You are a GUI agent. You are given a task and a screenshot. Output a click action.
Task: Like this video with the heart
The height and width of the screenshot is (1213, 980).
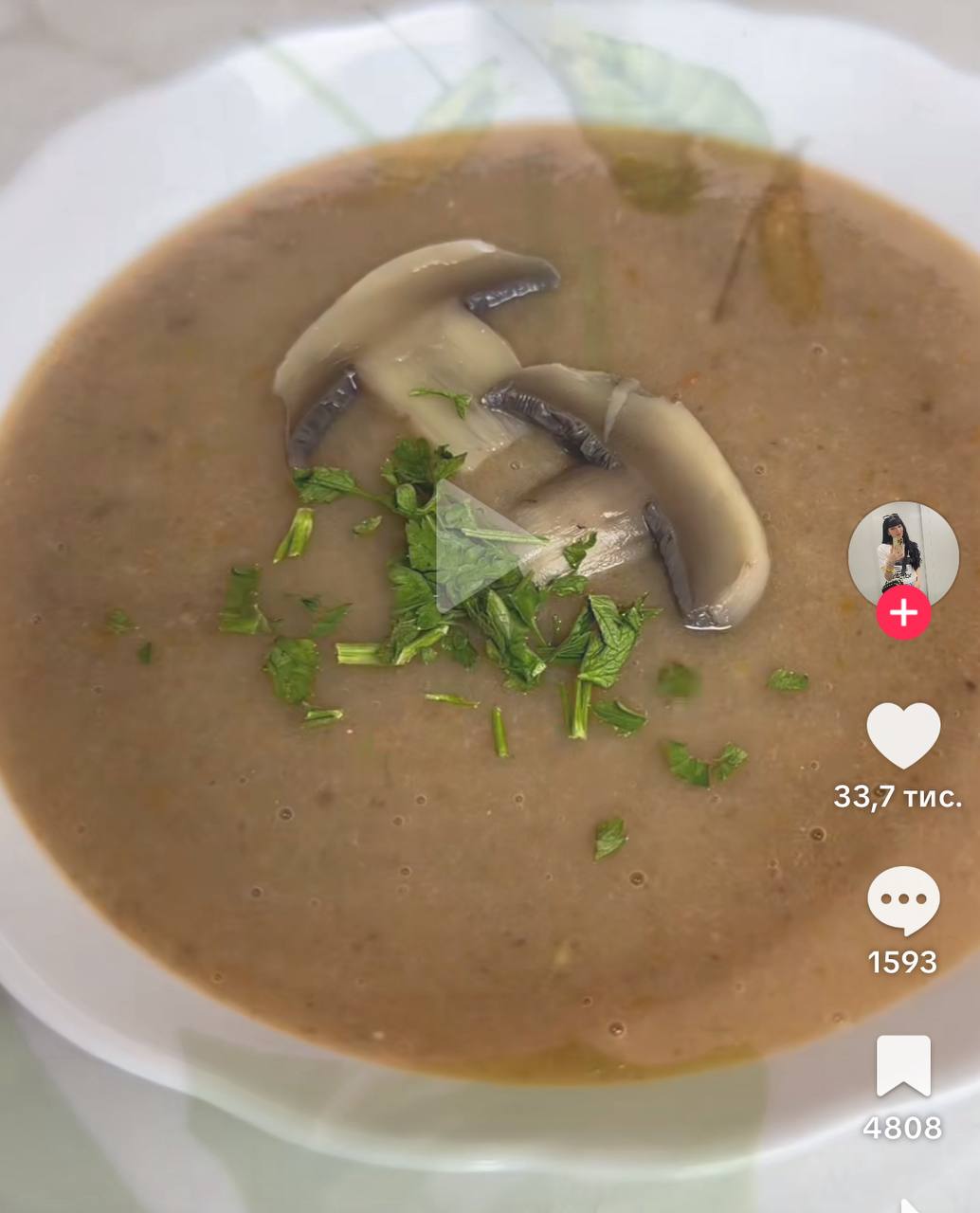[x=902, y=735]
